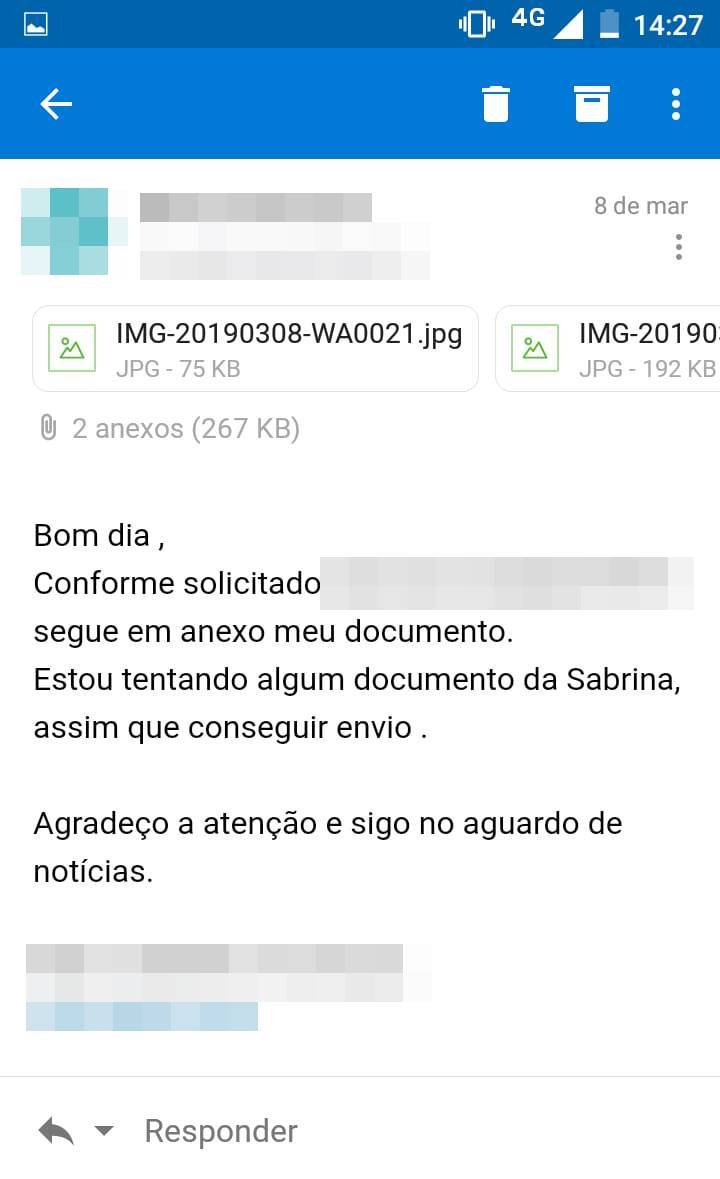Viewport: 720px width, 1179px height.
Task: Open the toolbar overflow menu
Action: coord(677,104)
